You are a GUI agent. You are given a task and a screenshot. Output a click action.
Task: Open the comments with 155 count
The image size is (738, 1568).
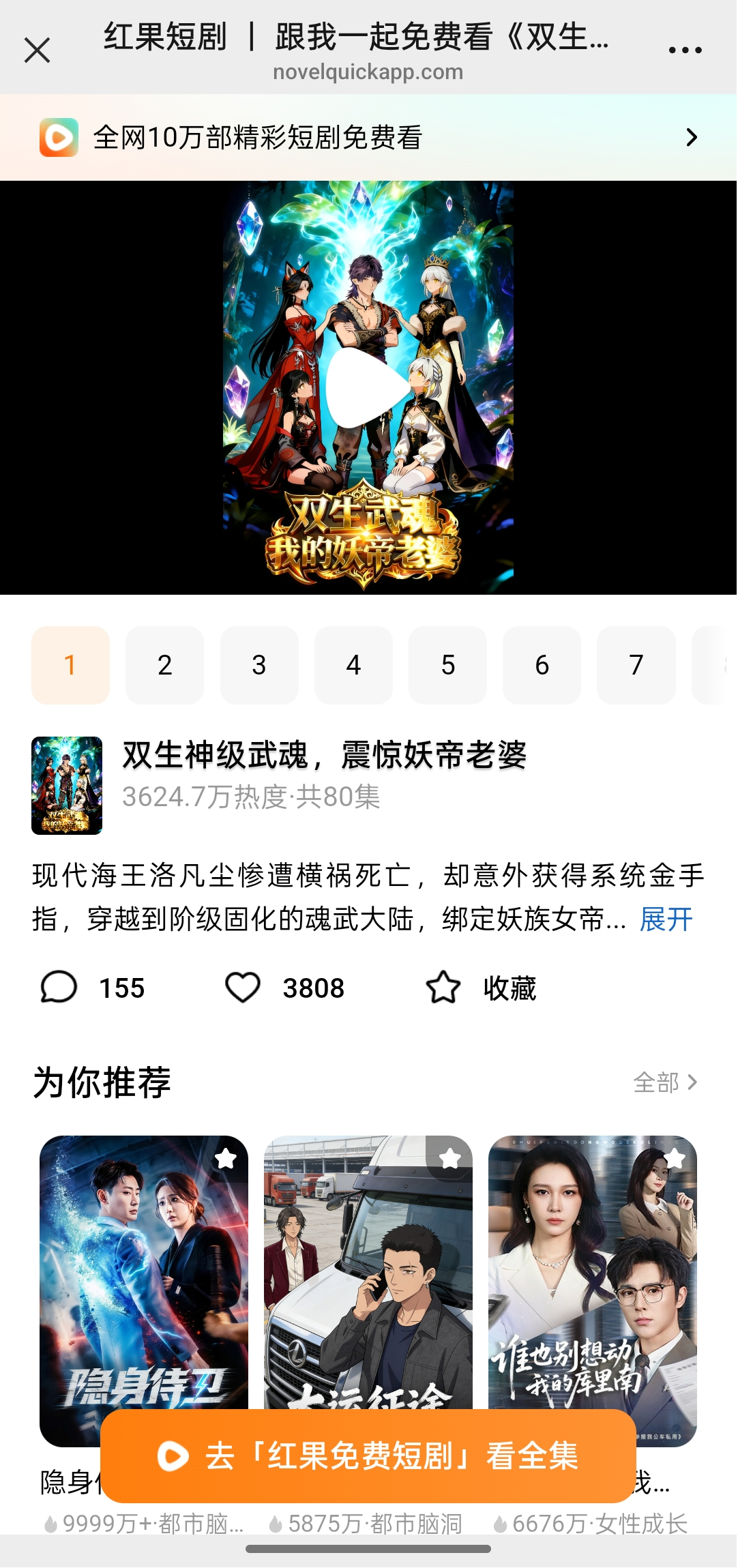click(93, 988)
